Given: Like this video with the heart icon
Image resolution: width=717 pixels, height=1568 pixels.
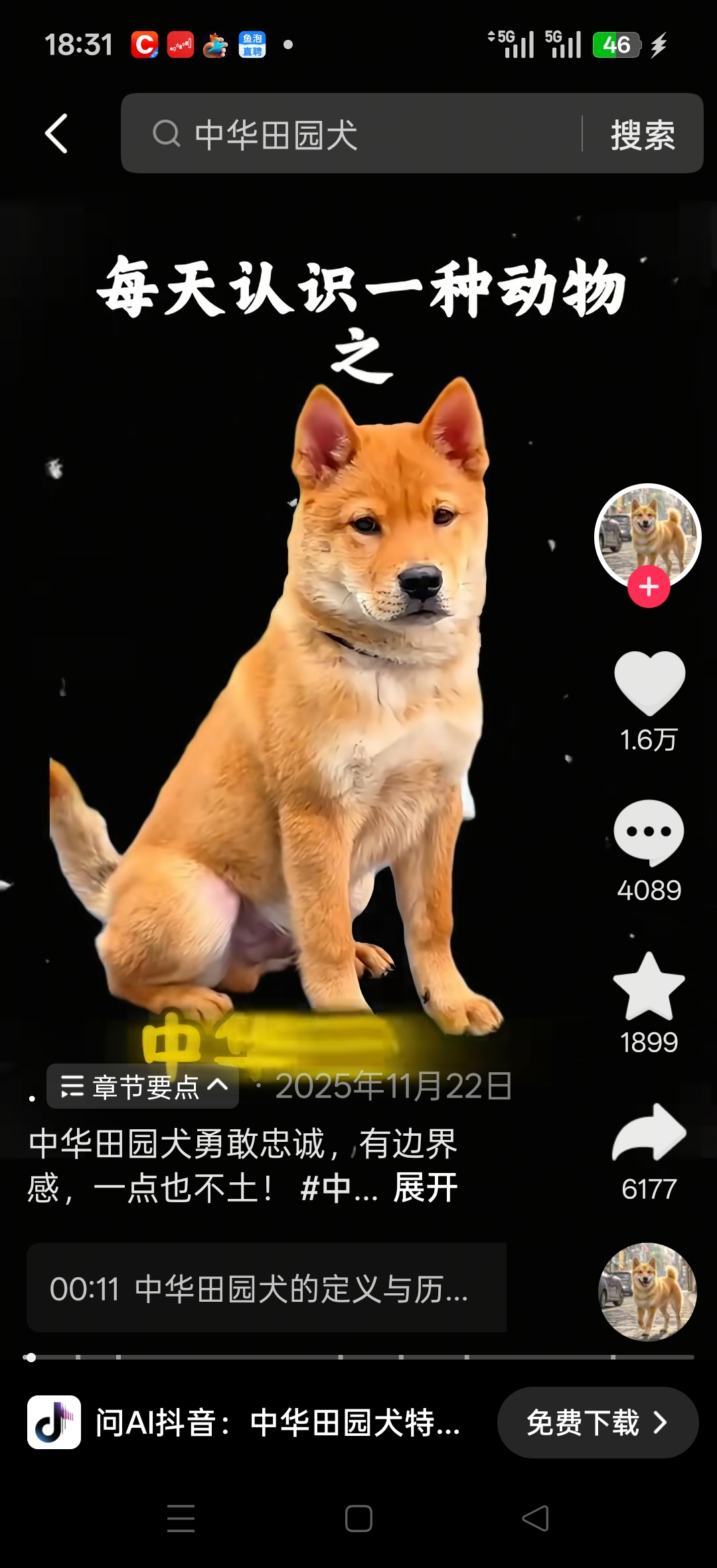Looking at the screenshot, I should tap(649, 684).
